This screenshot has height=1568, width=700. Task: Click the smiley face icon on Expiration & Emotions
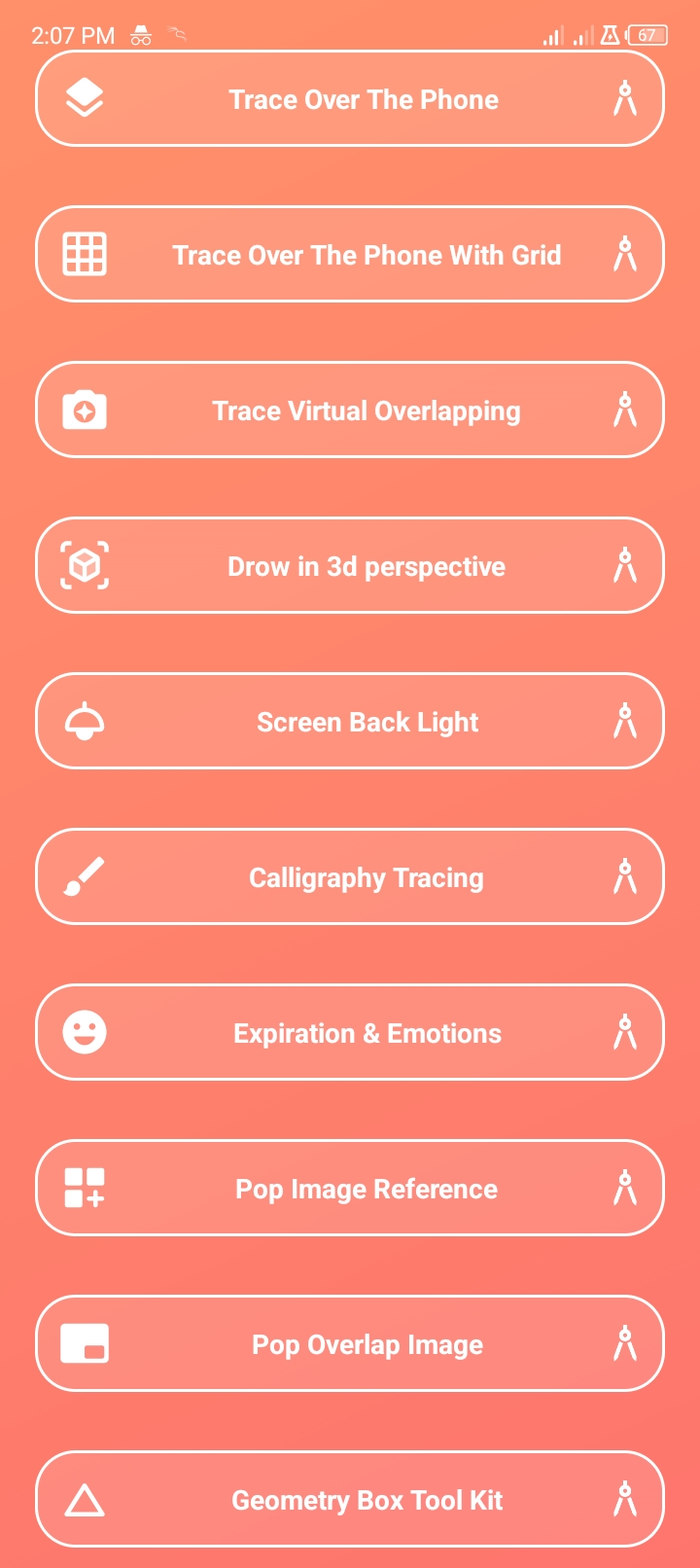86,1032
